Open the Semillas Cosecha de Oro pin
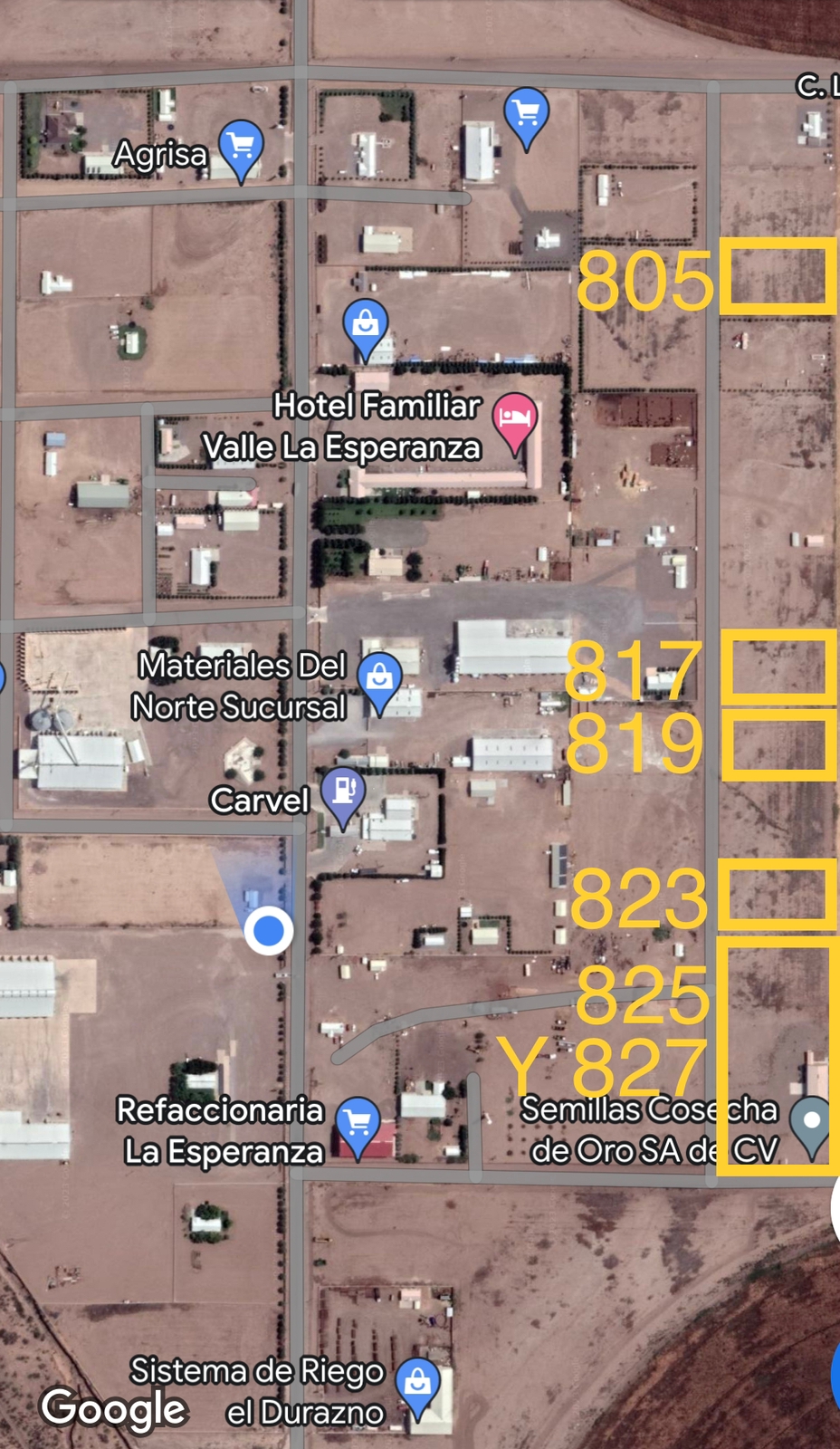The height and width of the screenshot is (1449, 840). 811,1123
